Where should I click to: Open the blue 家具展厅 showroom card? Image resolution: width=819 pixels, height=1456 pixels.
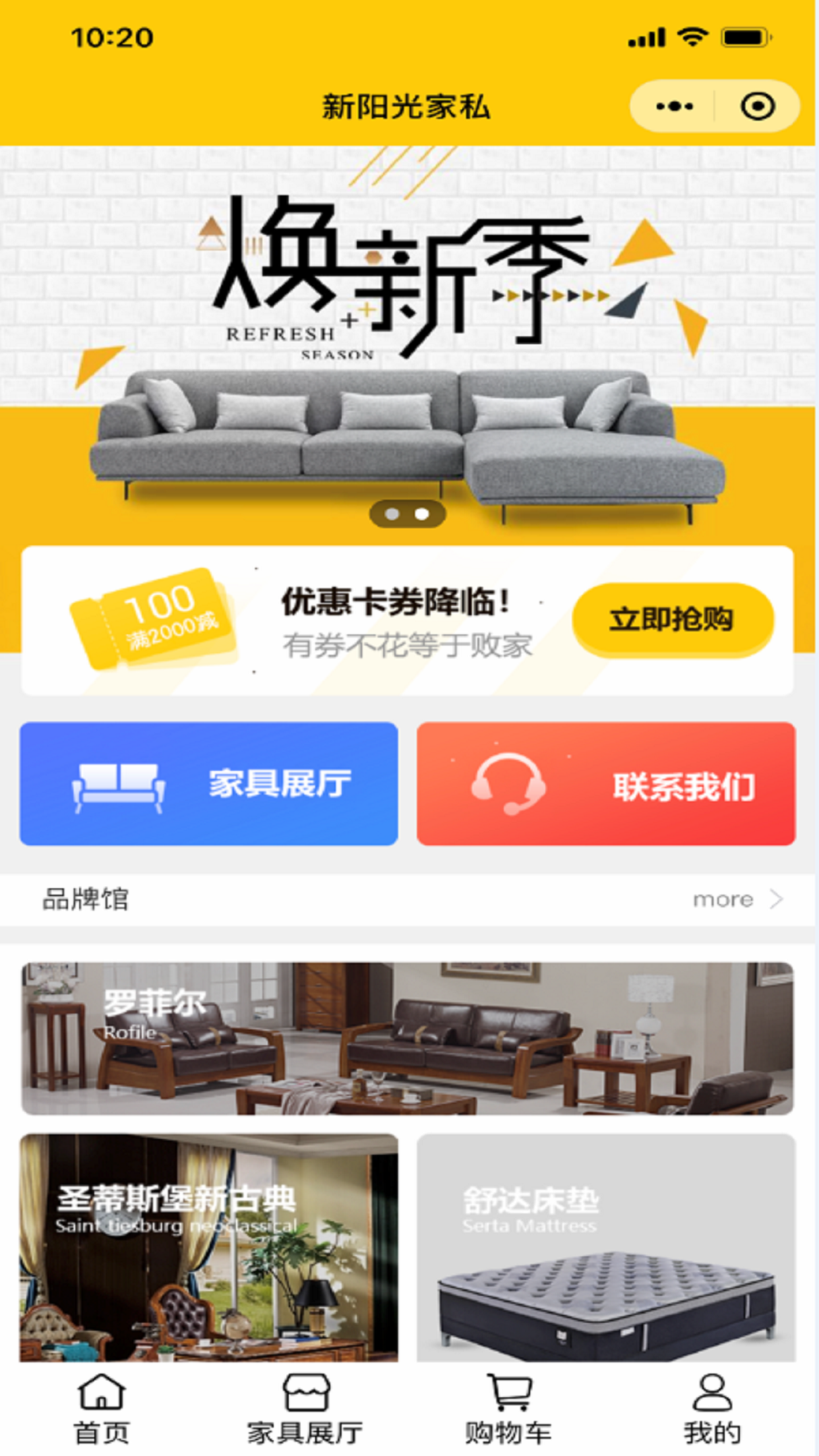pos(208,783)
